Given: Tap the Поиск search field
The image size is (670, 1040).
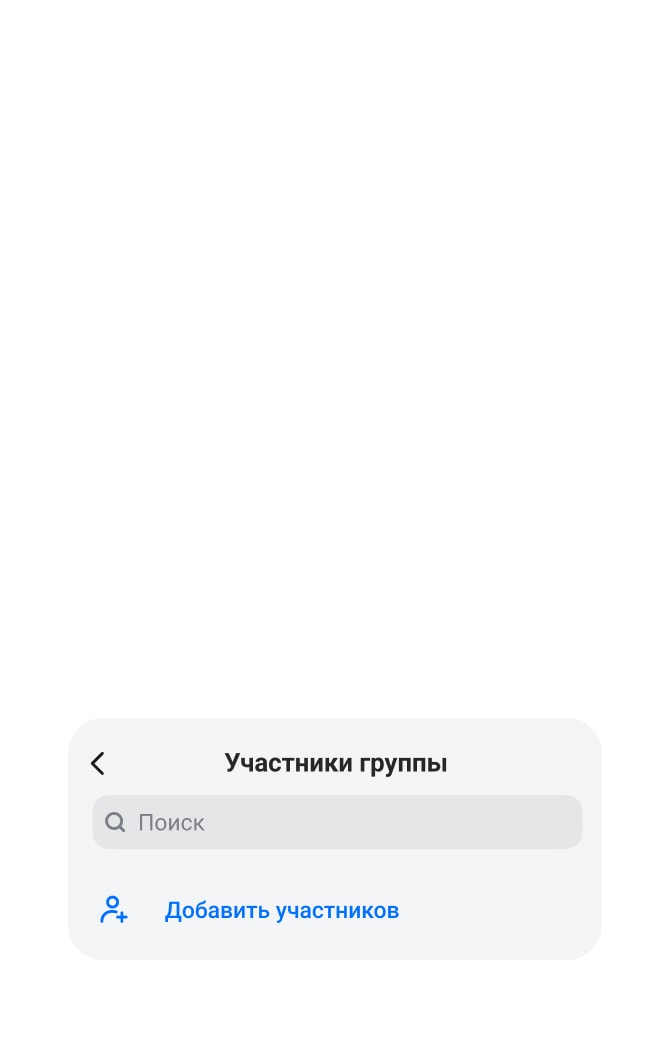Looking at the screenshot, I should pos(337,822).
